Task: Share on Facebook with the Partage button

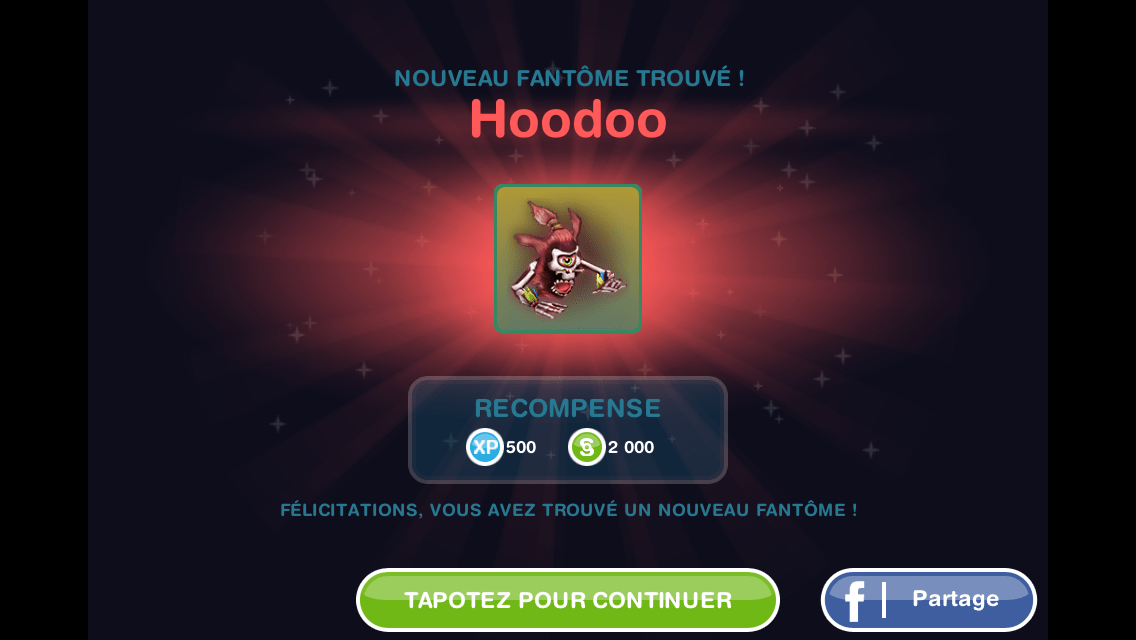Action: pyautogui.click(x=928, y=600)
